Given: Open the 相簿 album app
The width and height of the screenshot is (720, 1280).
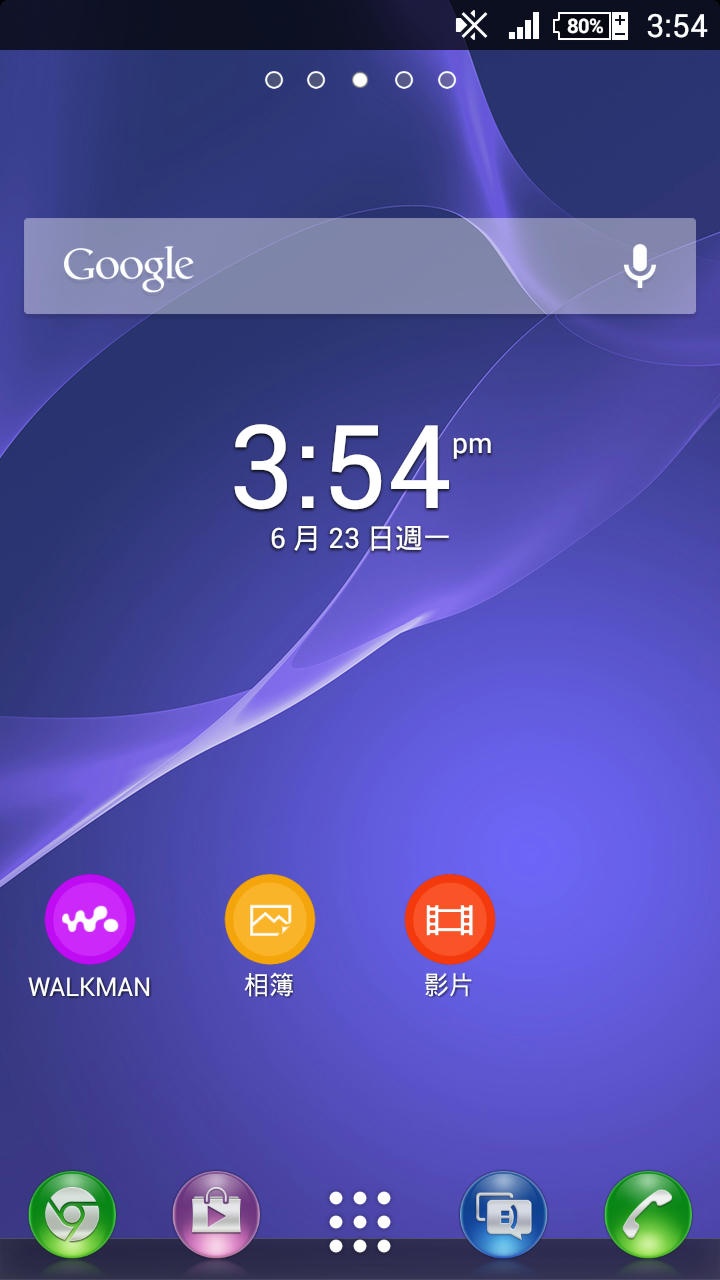Looking at the screenshot, I should click(270, 920).
